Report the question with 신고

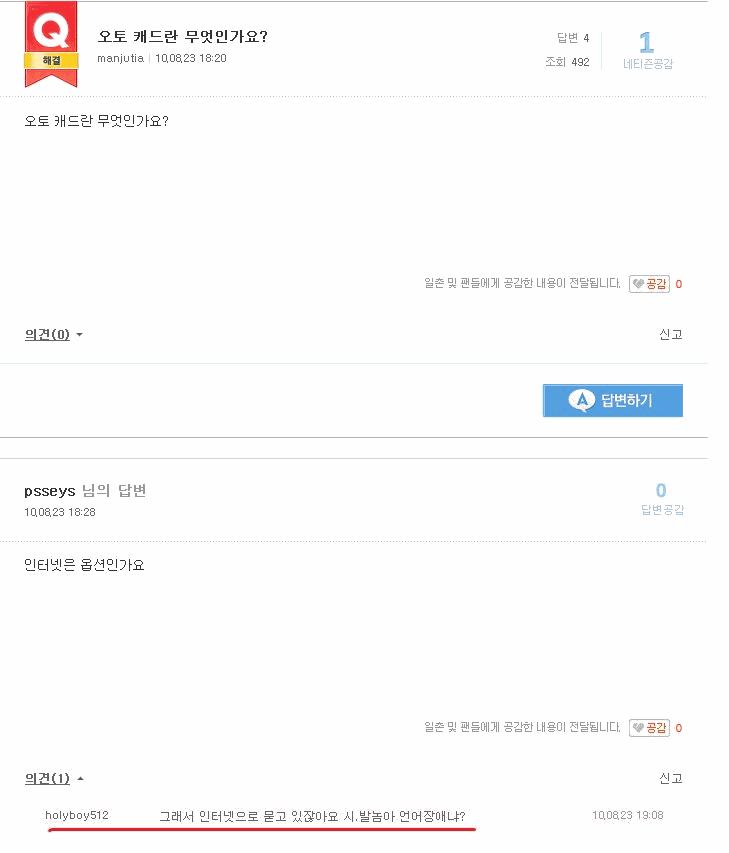(670, 335)
